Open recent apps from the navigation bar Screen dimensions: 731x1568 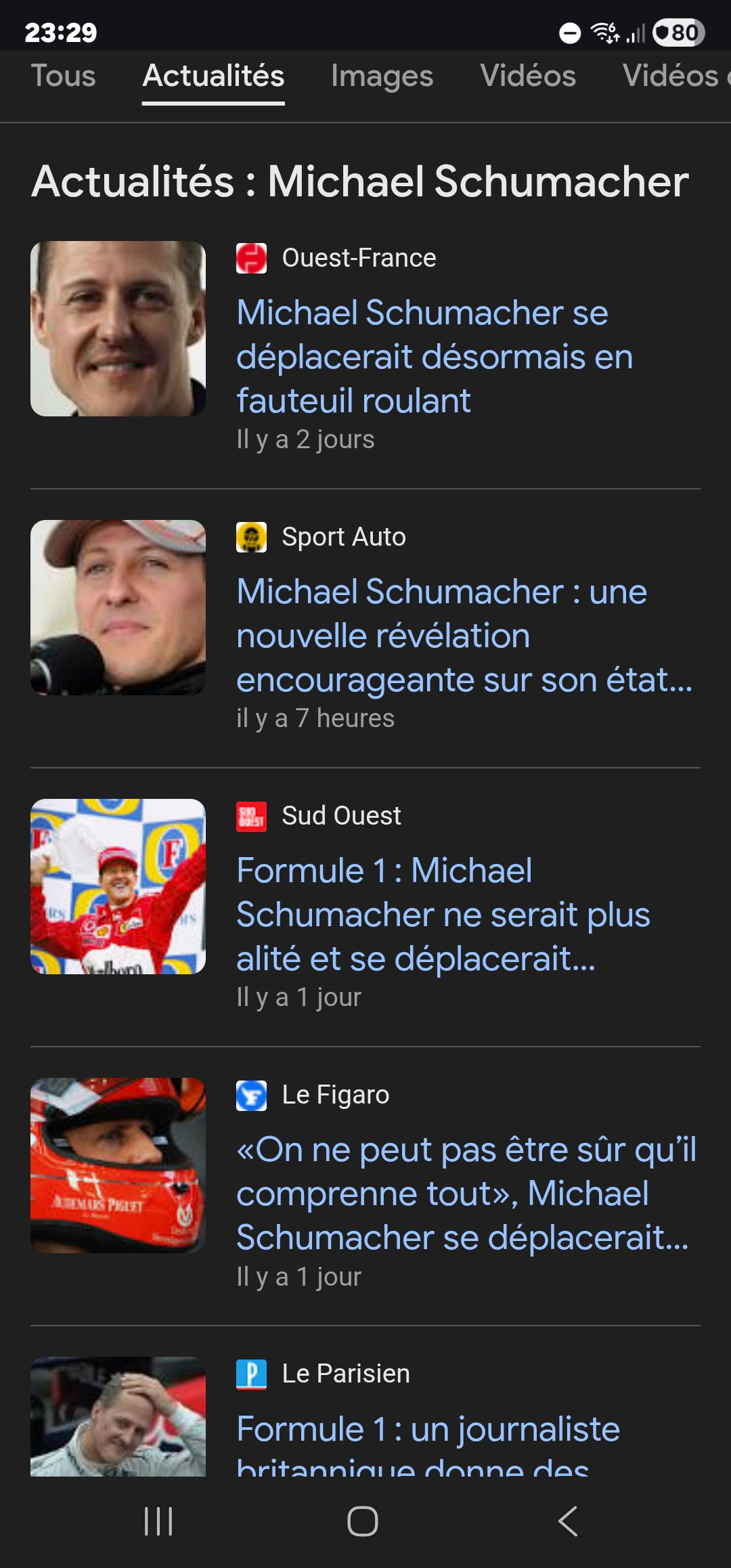point(158,1521)
